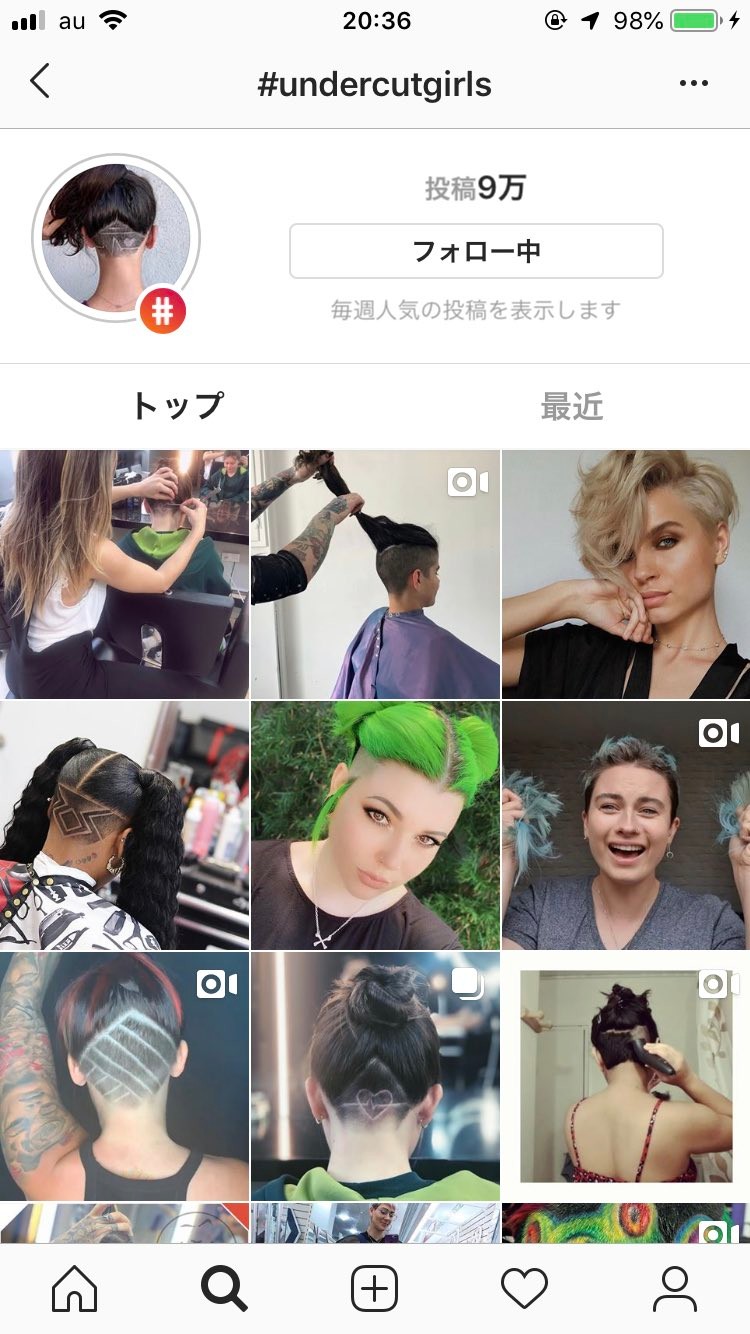The height and width of the screenshot is (1334, 750).
Task: Switch to the トップ tab
Action: click(177, 406)
